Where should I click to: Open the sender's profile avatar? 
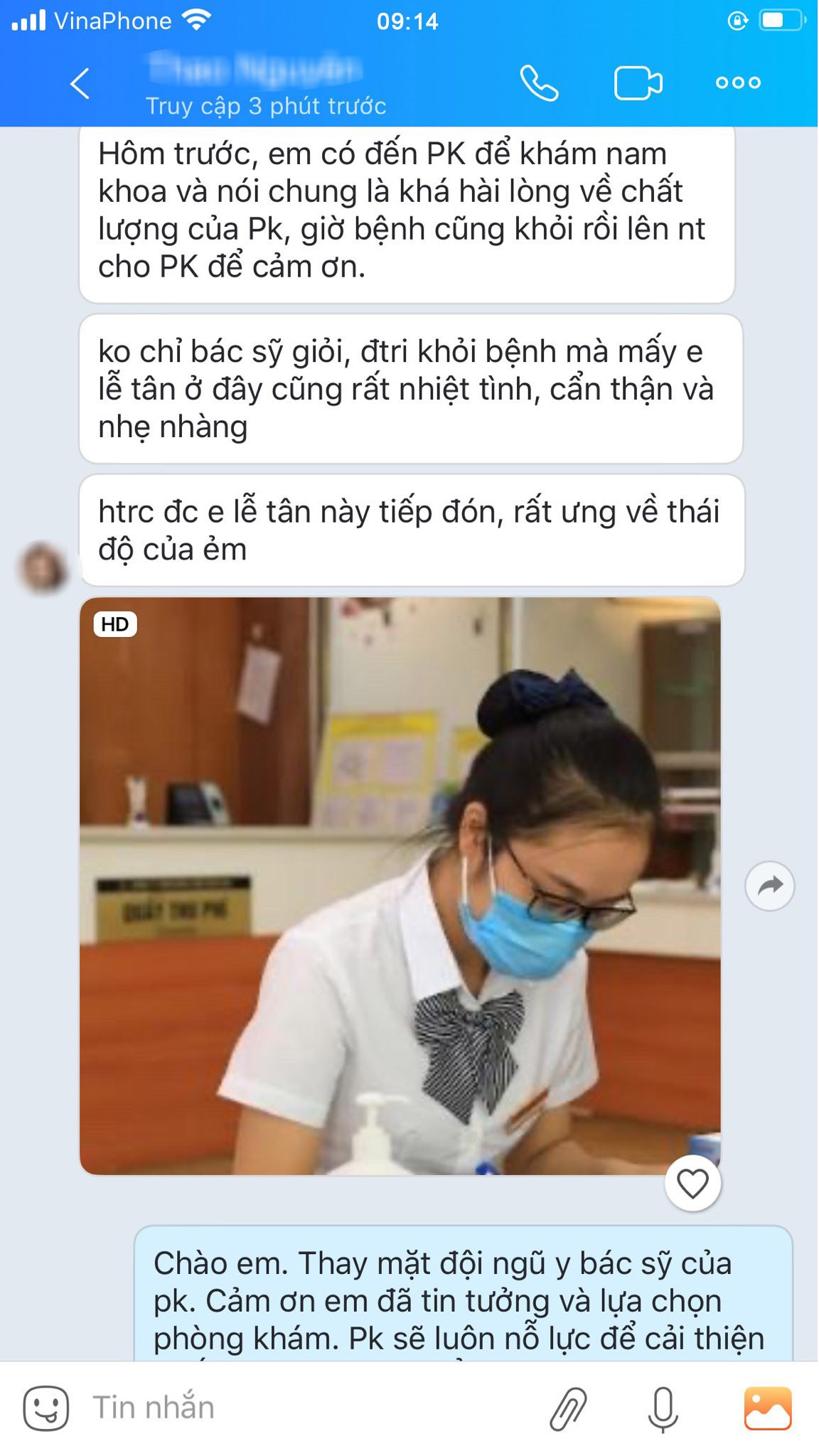(43, 567)
